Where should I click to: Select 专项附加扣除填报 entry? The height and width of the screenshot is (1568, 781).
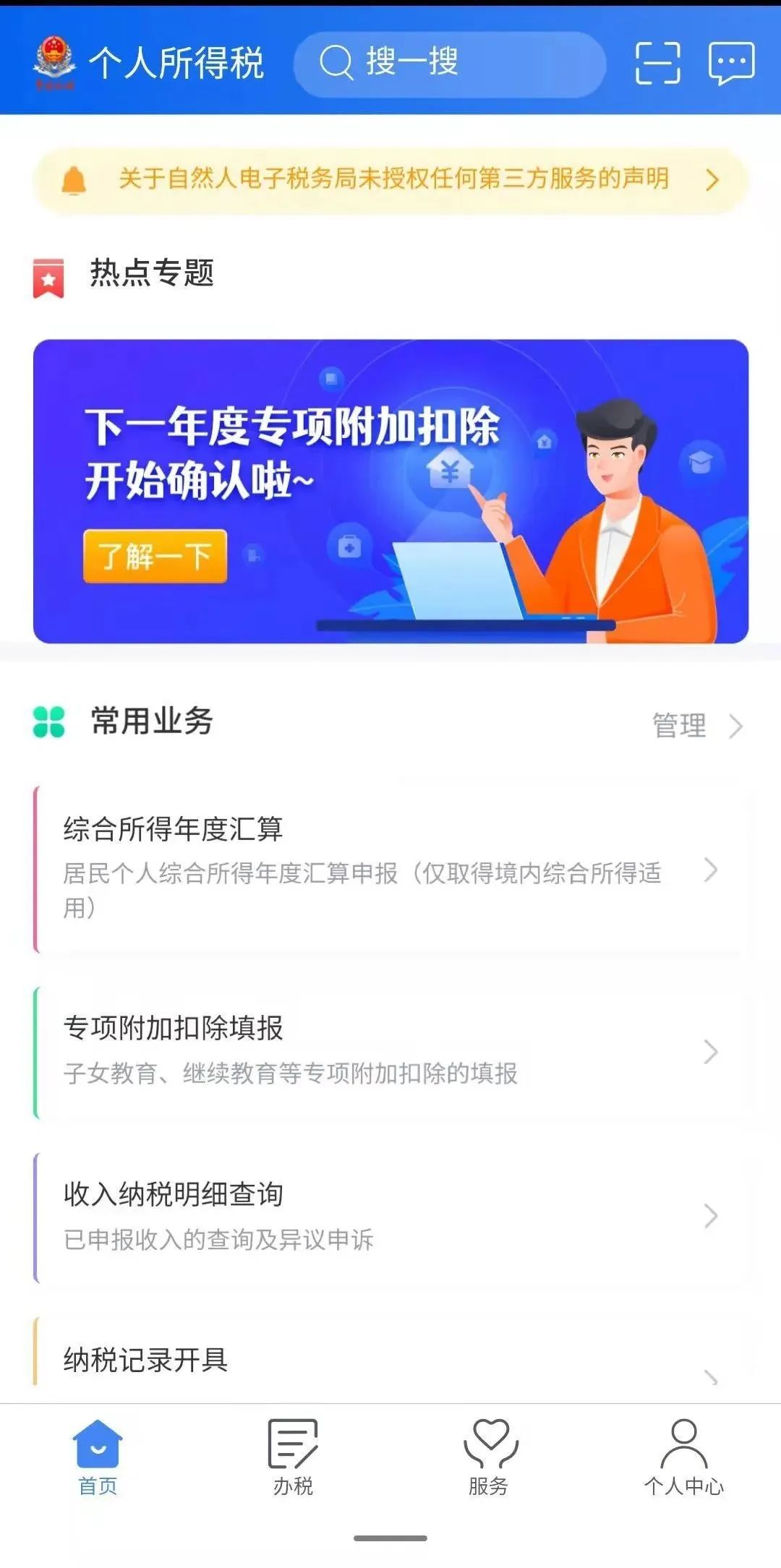point(390,1052)
